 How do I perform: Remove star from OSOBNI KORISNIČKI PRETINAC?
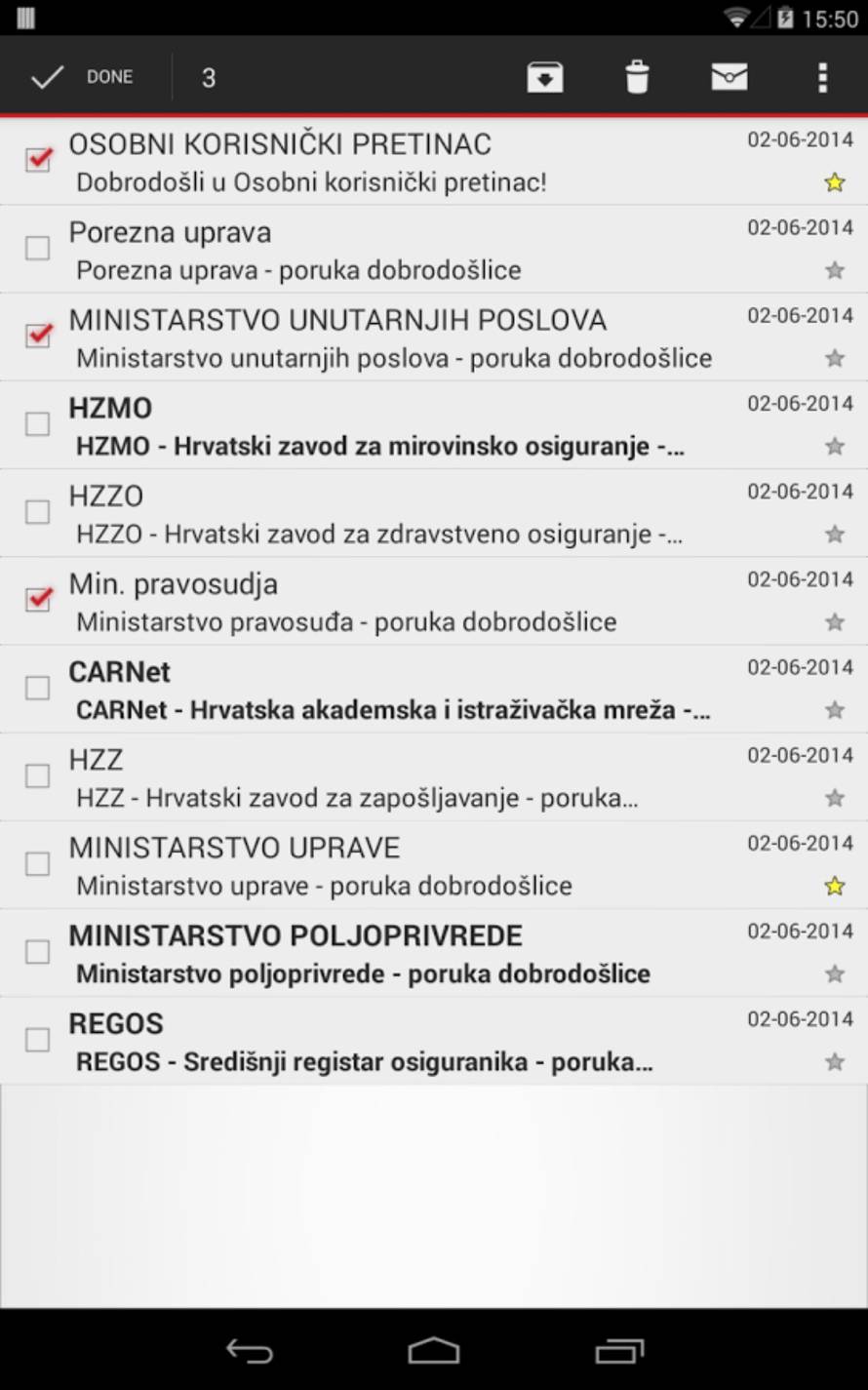click(x=835, y=182)
